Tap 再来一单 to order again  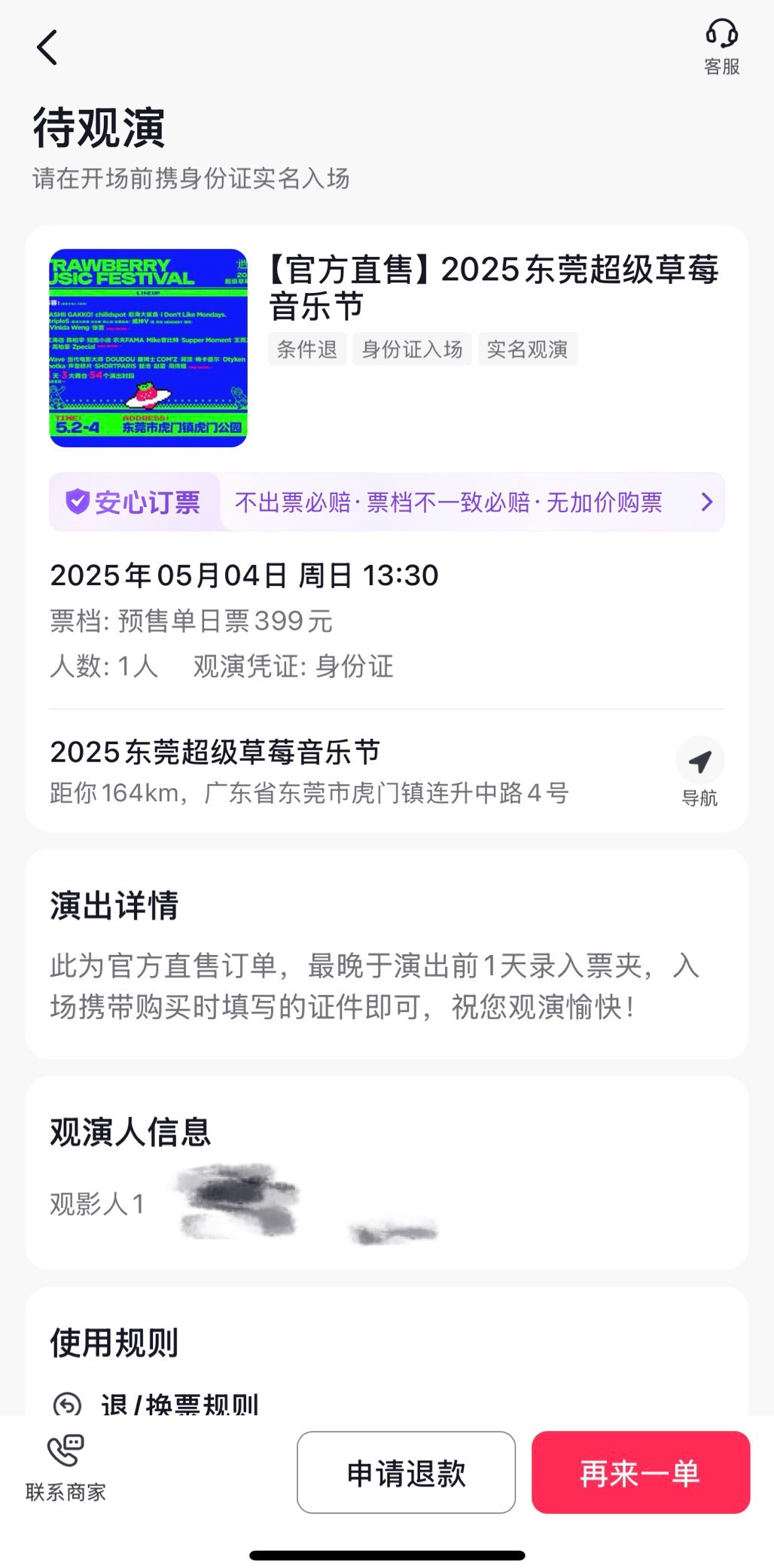coord(641,1472)
